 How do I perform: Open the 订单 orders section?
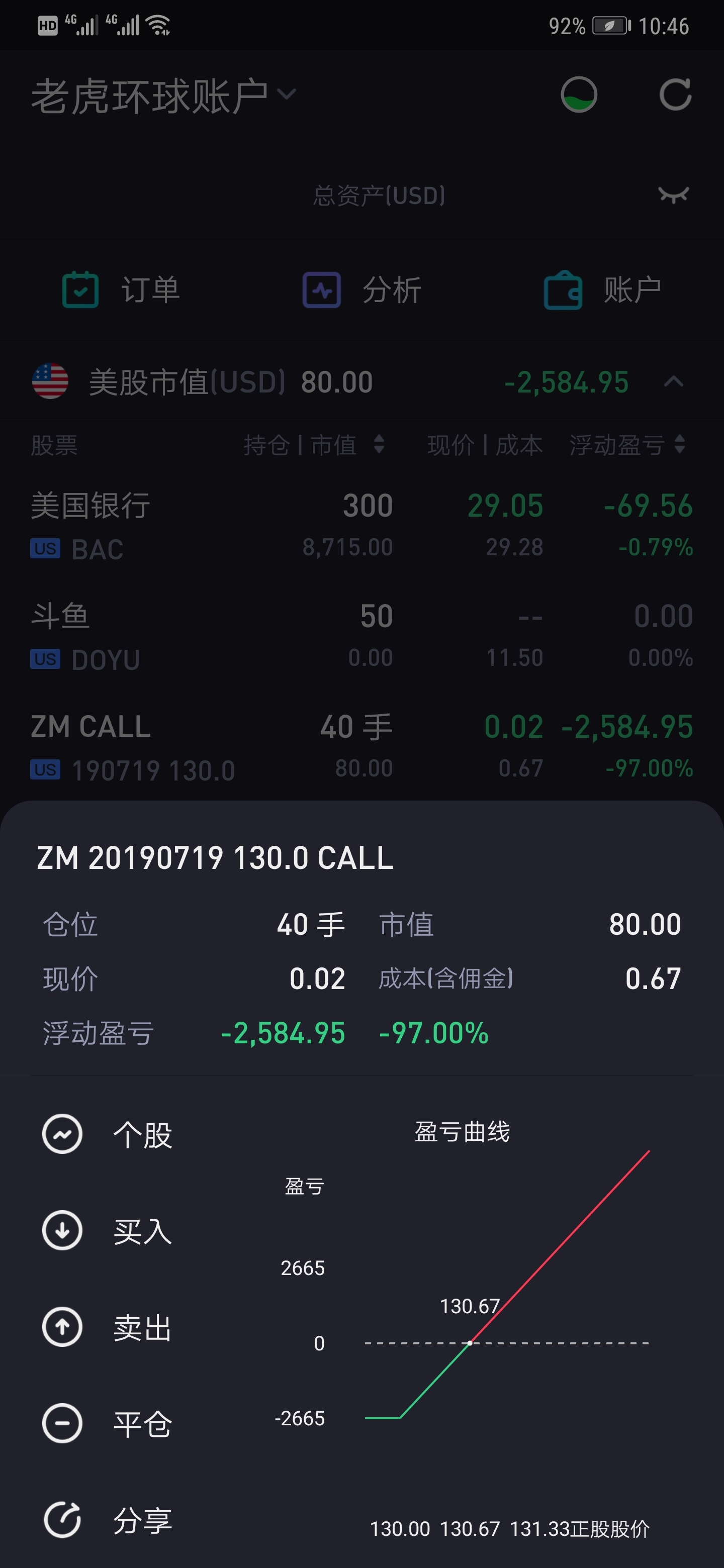(x=121, y=290)
